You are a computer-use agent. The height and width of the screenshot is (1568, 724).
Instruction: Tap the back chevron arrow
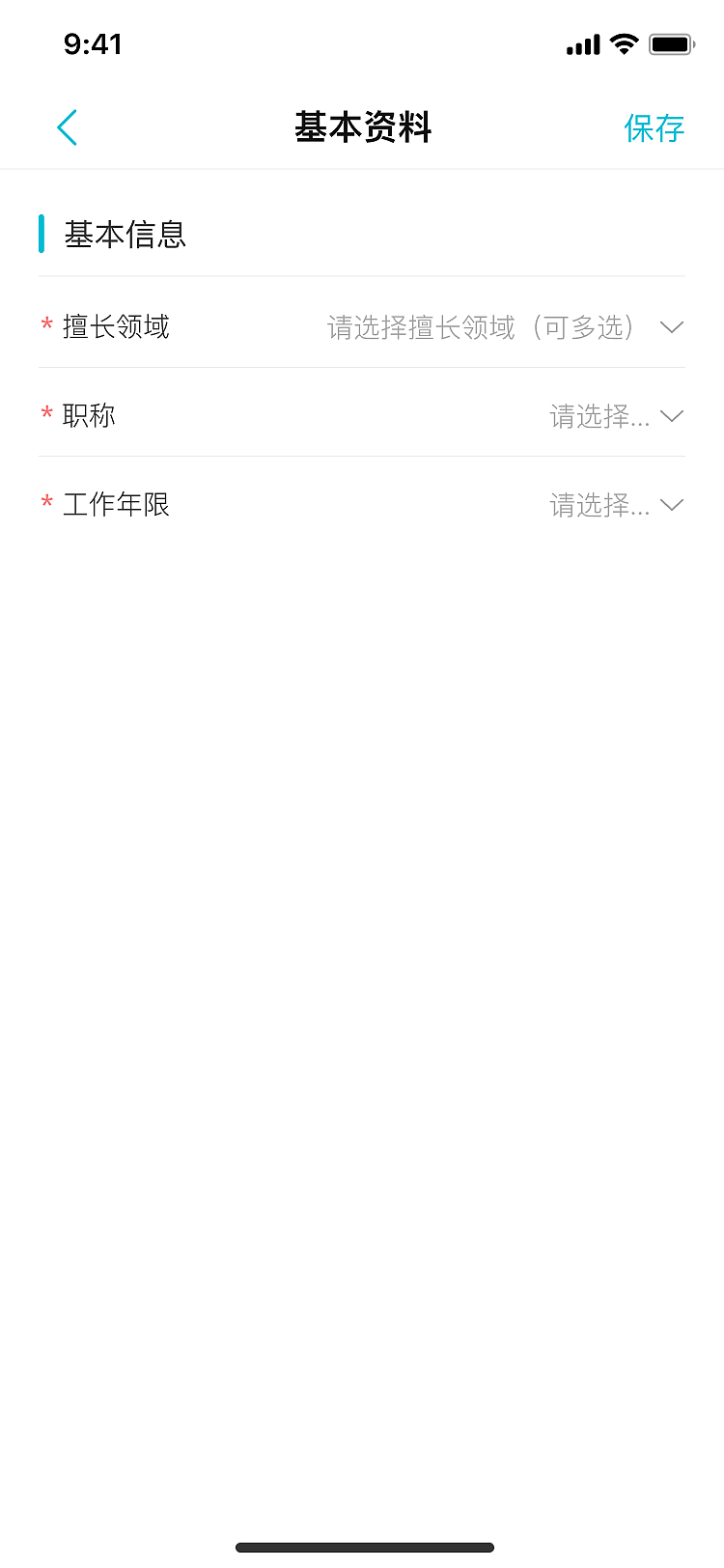(67, 126)
